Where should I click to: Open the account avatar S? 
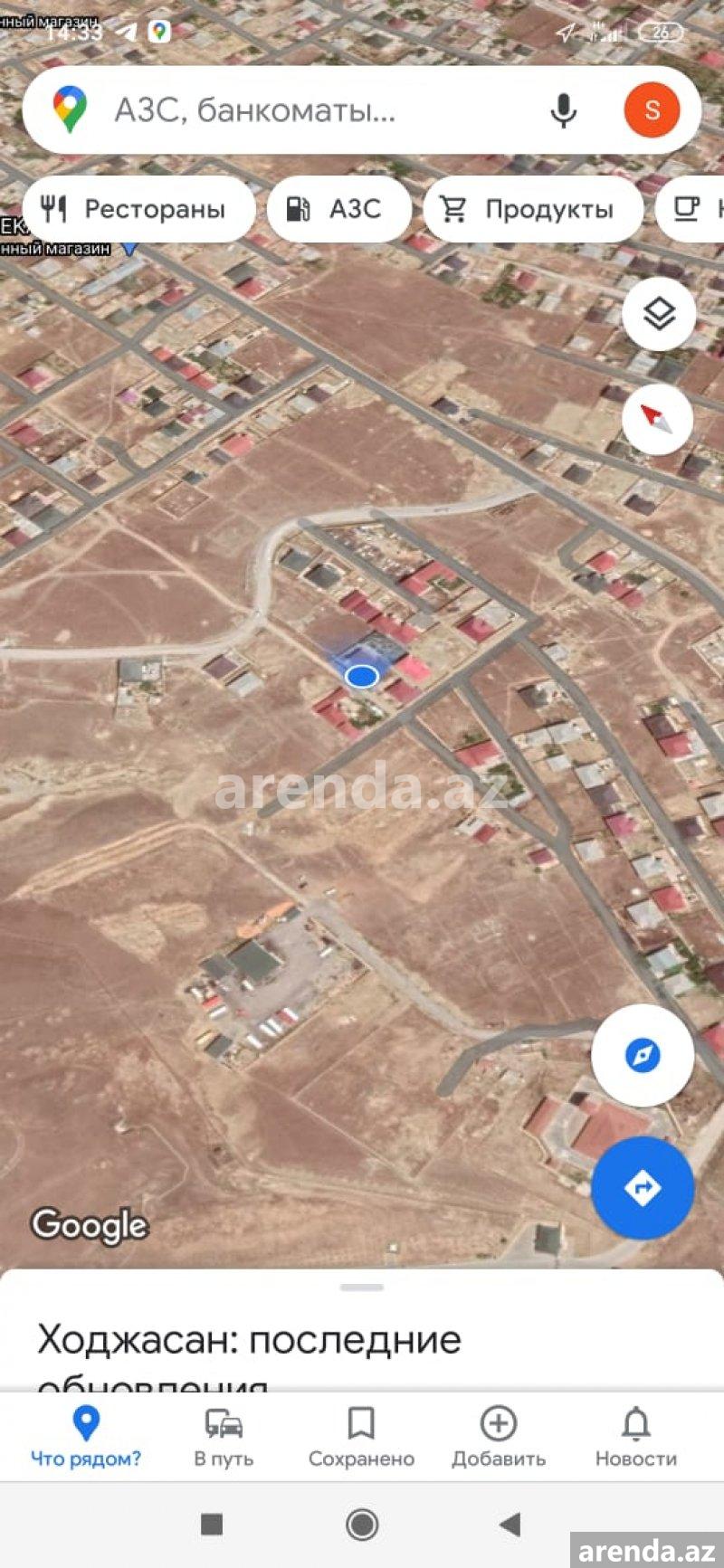coord(652,110)
